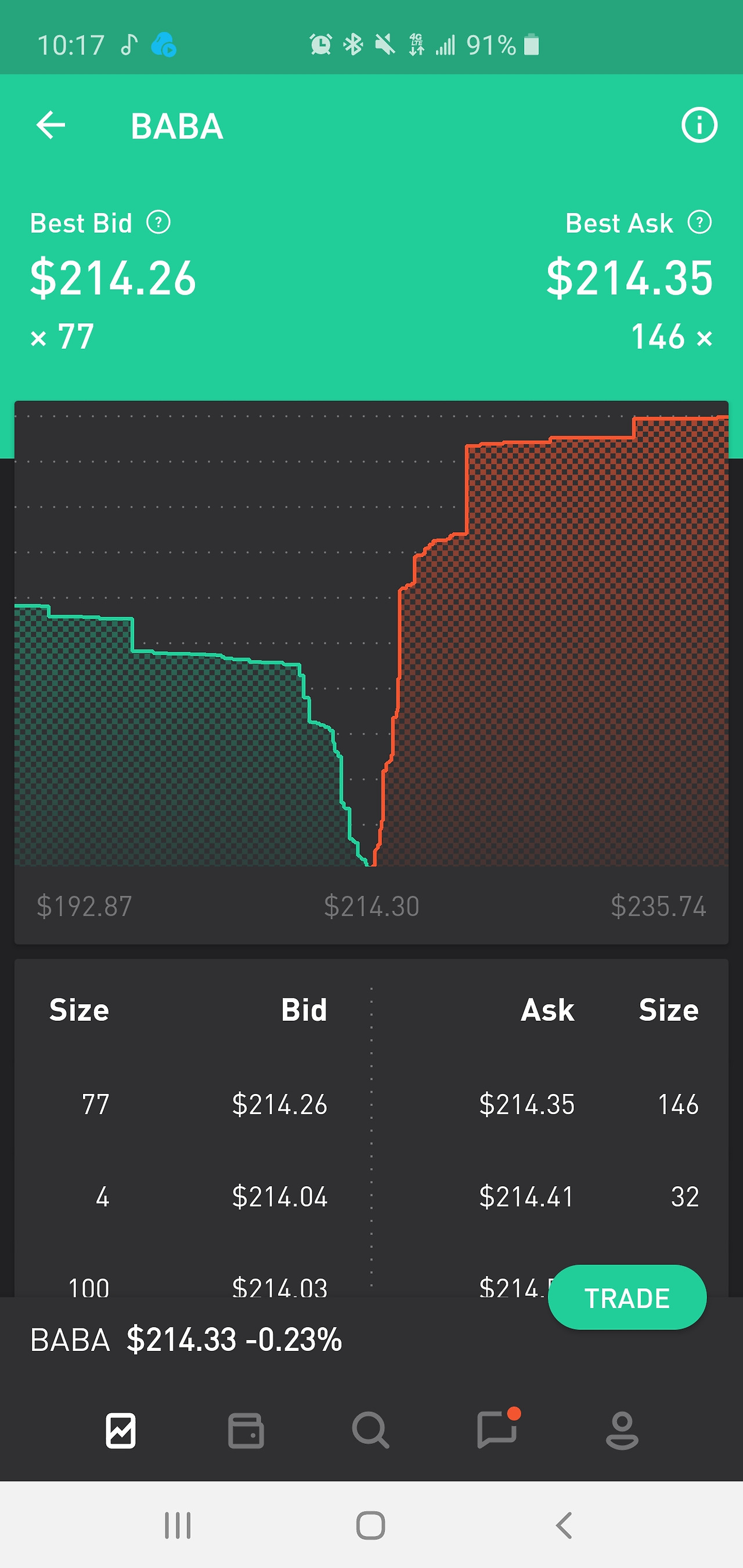Tap the $214.30 midpoint label on chart
Viewport: 743px width, 1568px height.
372,906
